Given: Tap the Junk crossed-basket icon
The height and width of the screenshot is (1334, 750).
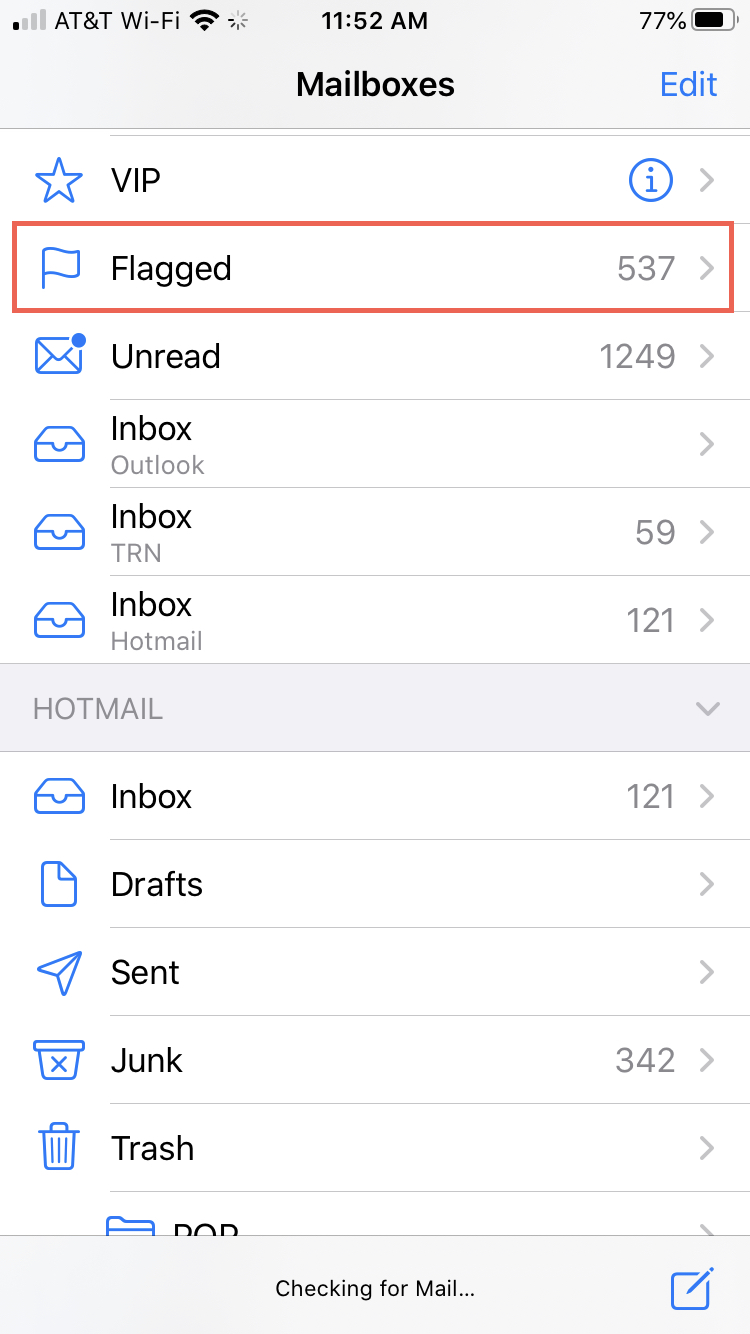Looking at the screenshot, I should (59, 1059).
